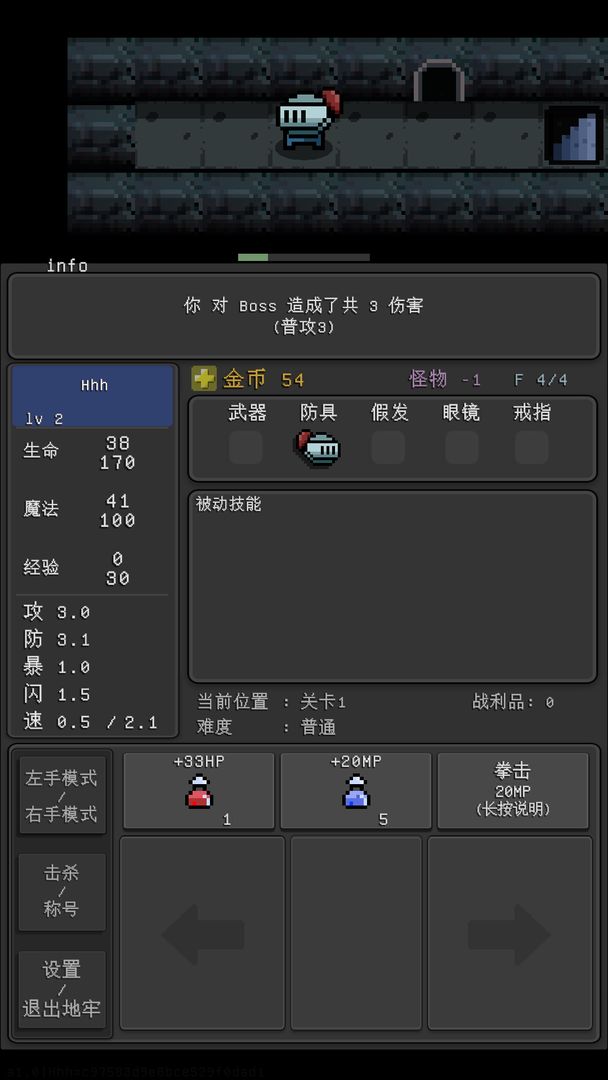Toggle 左手模式 / 右手模式
Viewport: 608px width, 1080px height.
coord(62,796)
